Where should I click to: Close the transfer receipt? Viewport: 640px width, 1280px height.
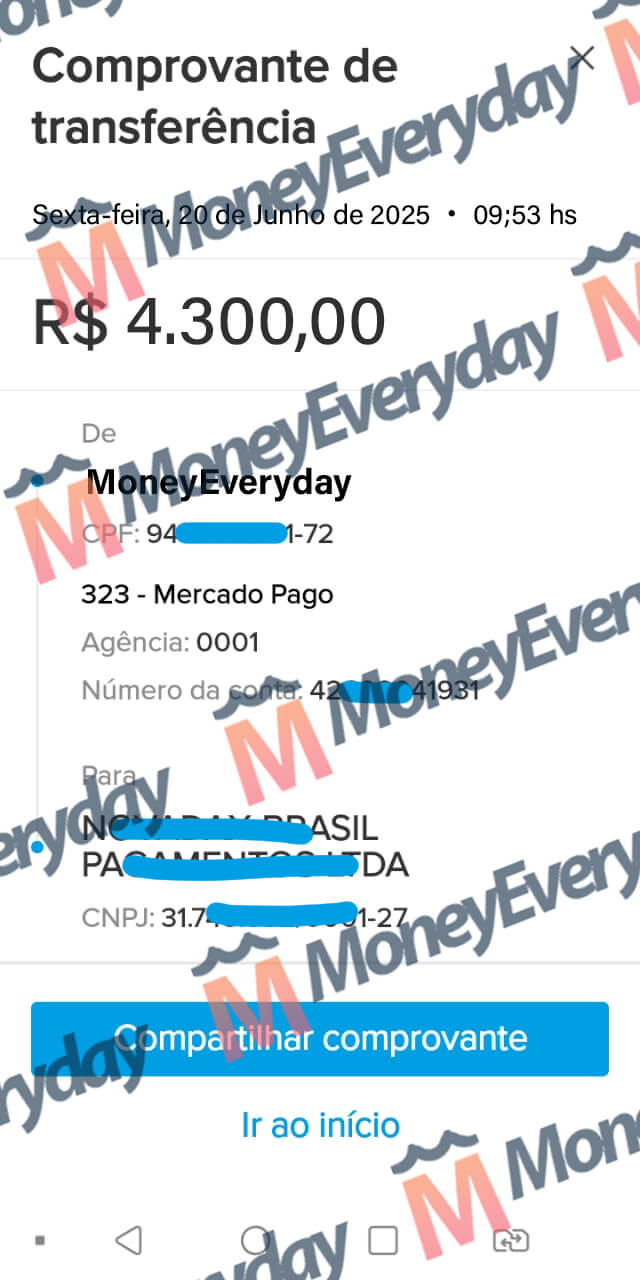[581, 58]
